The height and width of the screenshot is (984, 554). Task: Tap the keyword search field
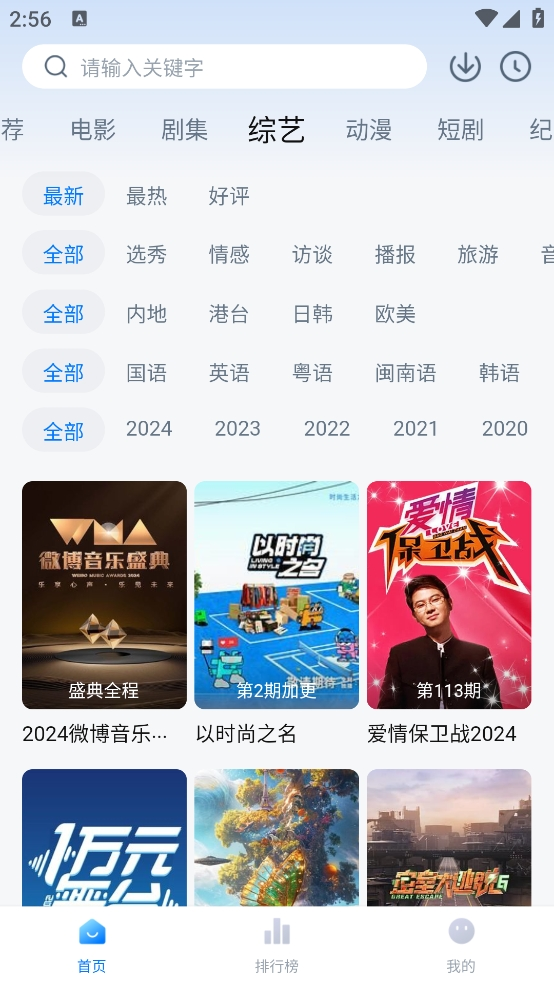(x=225, y=67)
